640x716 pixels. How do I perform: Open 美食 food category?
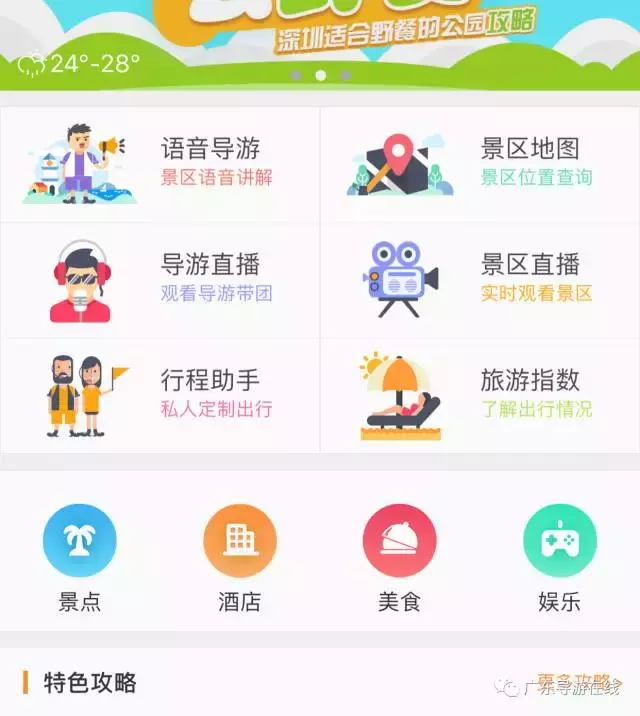pos(400,557)
